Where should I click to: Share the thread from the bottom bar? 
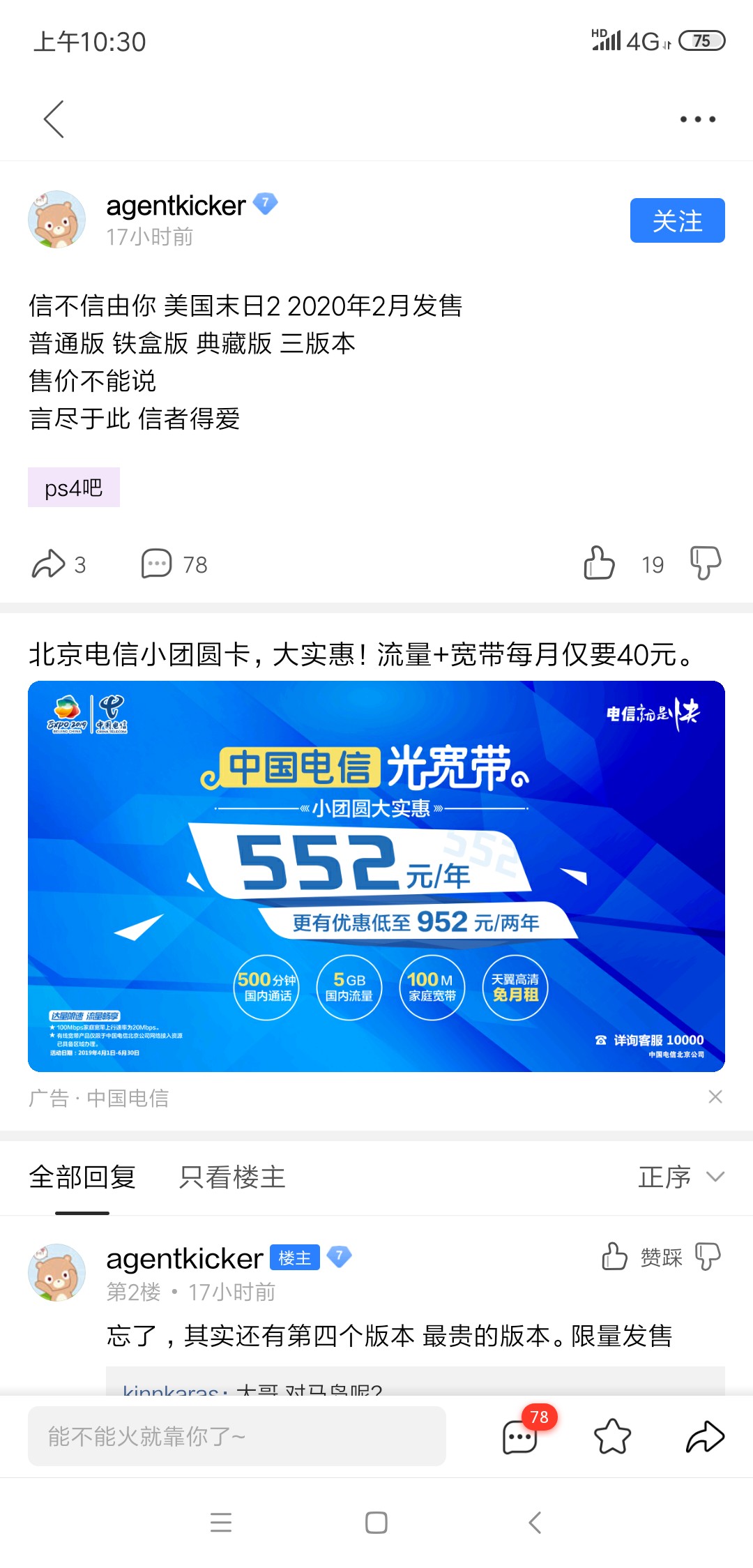(x=705, y=1437)
